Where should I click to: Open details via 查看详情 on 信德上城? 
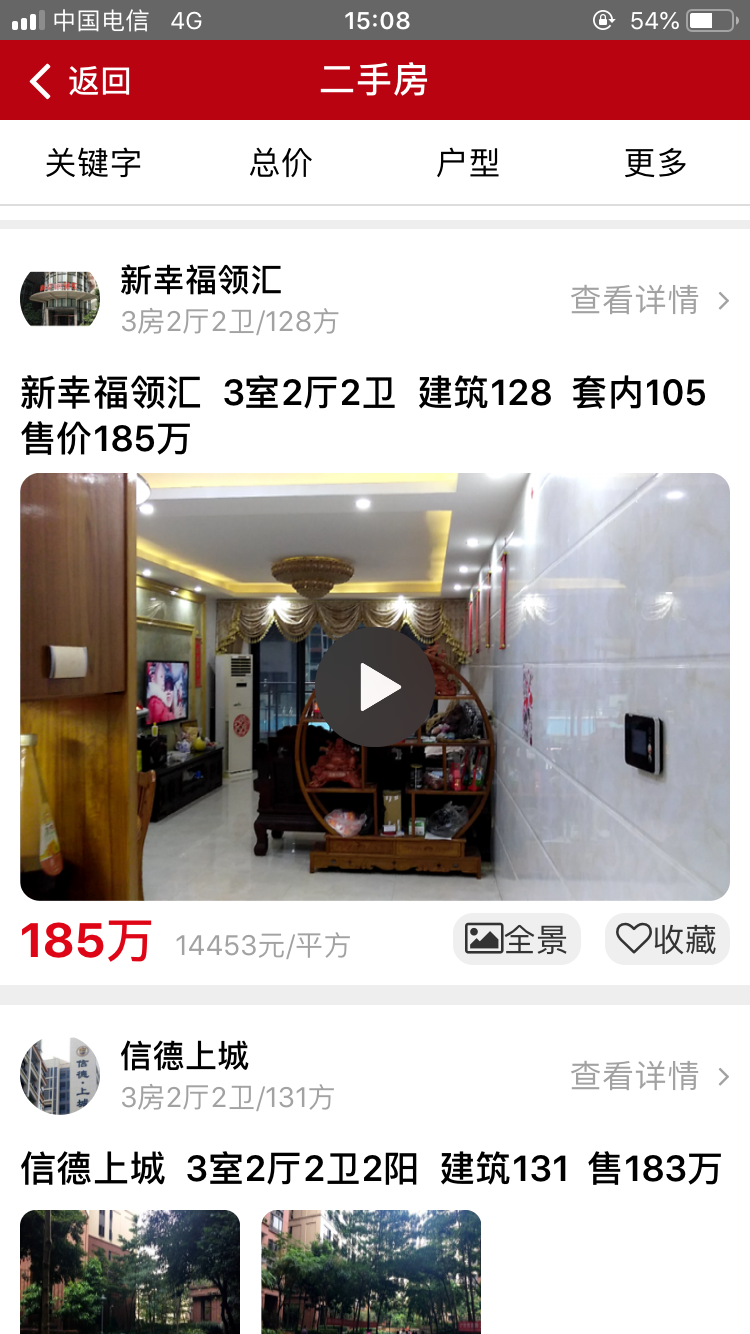click(634, 1075)
